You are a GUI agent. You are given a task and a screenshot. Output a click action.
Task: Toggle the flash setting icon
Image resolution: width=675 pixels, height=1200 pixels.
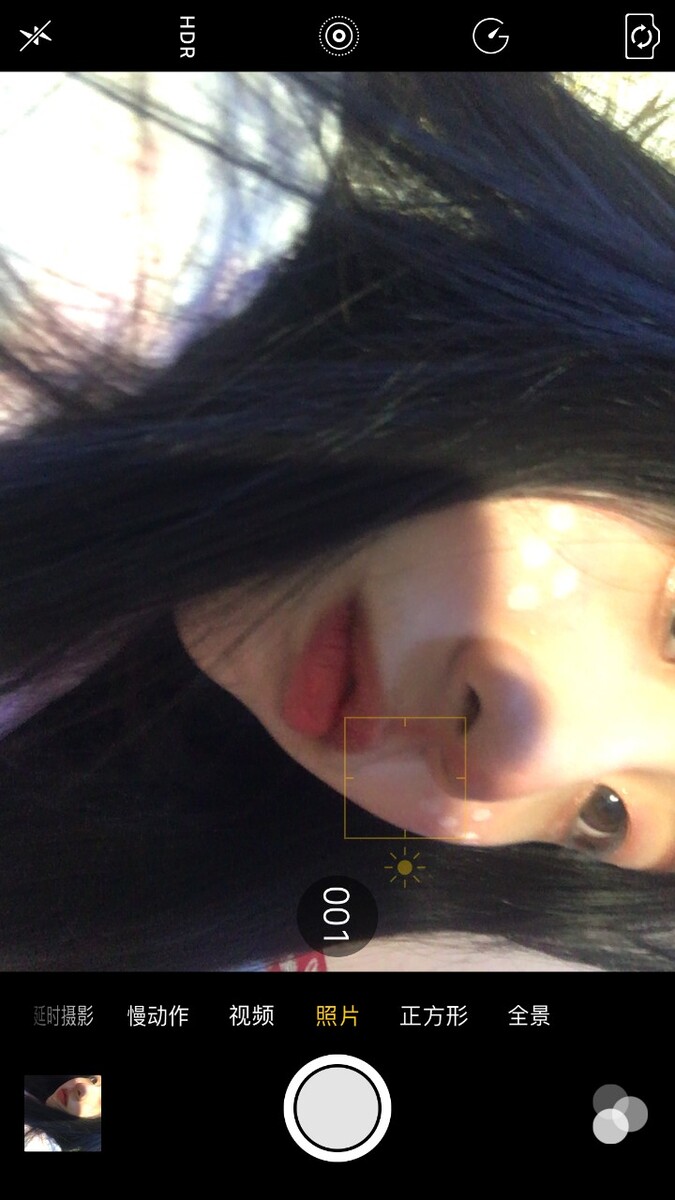[x=35, y=37]
